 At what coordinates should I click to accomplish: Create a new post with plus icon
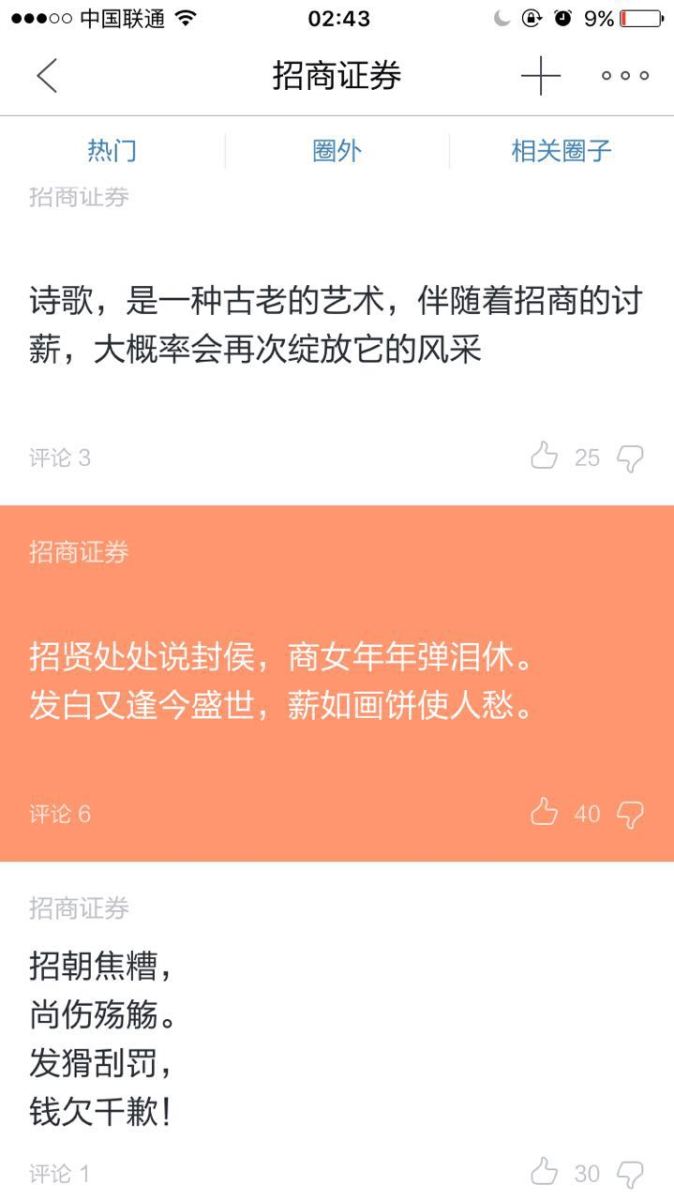[x=540, y=76]
